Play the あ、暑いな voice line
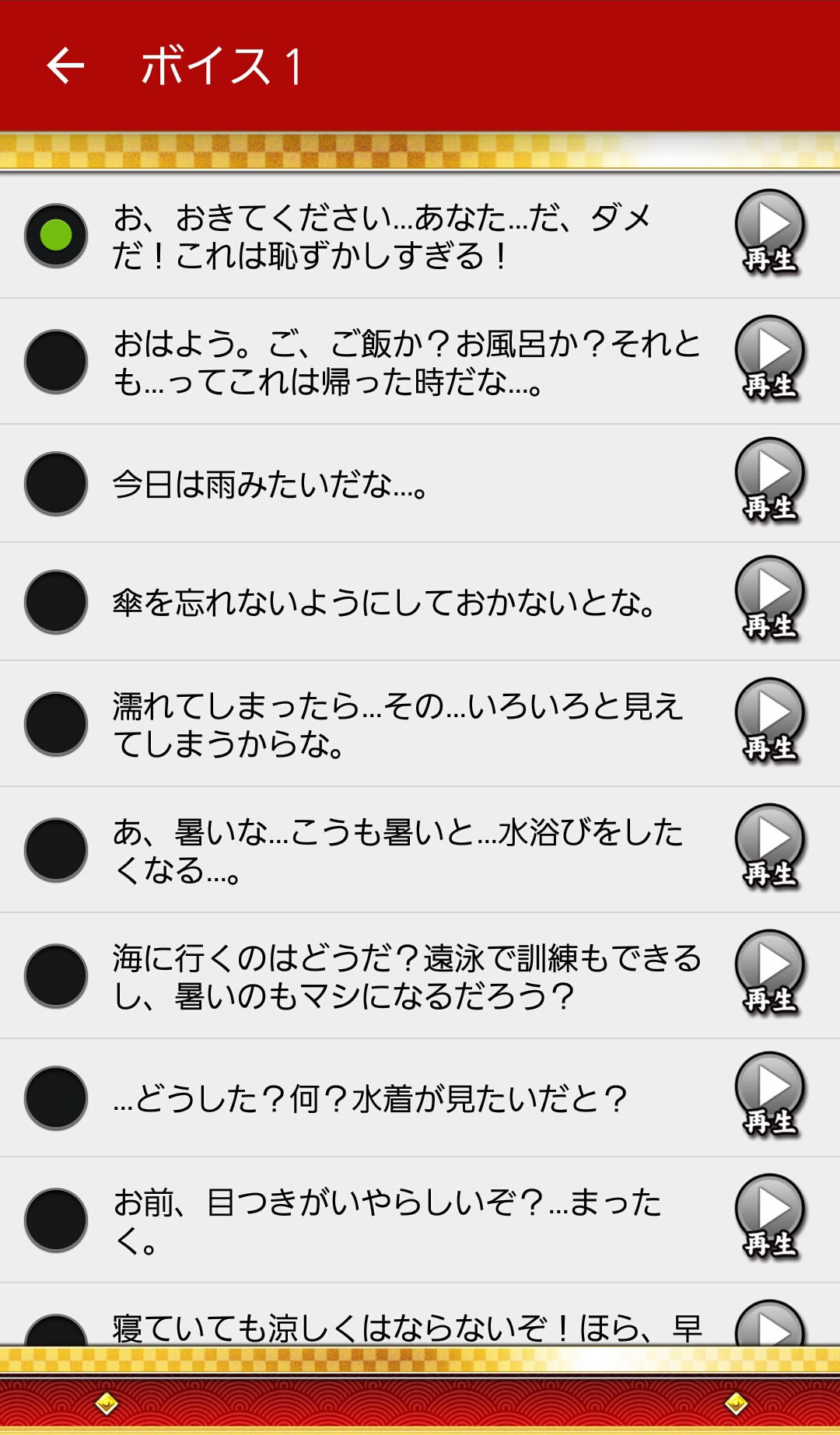Screen dimensions: 840x1435 click(769, 846)
